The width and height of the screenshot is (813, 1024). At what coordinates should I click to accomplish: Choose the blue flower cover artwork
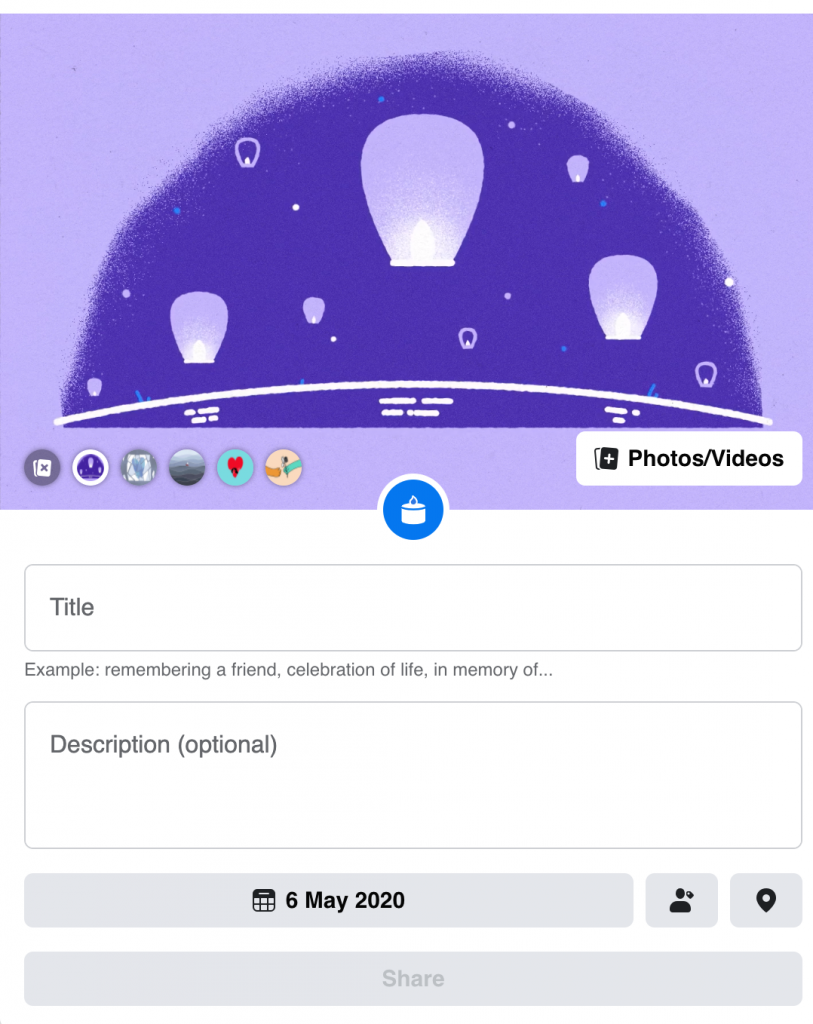tap(139, 467)
